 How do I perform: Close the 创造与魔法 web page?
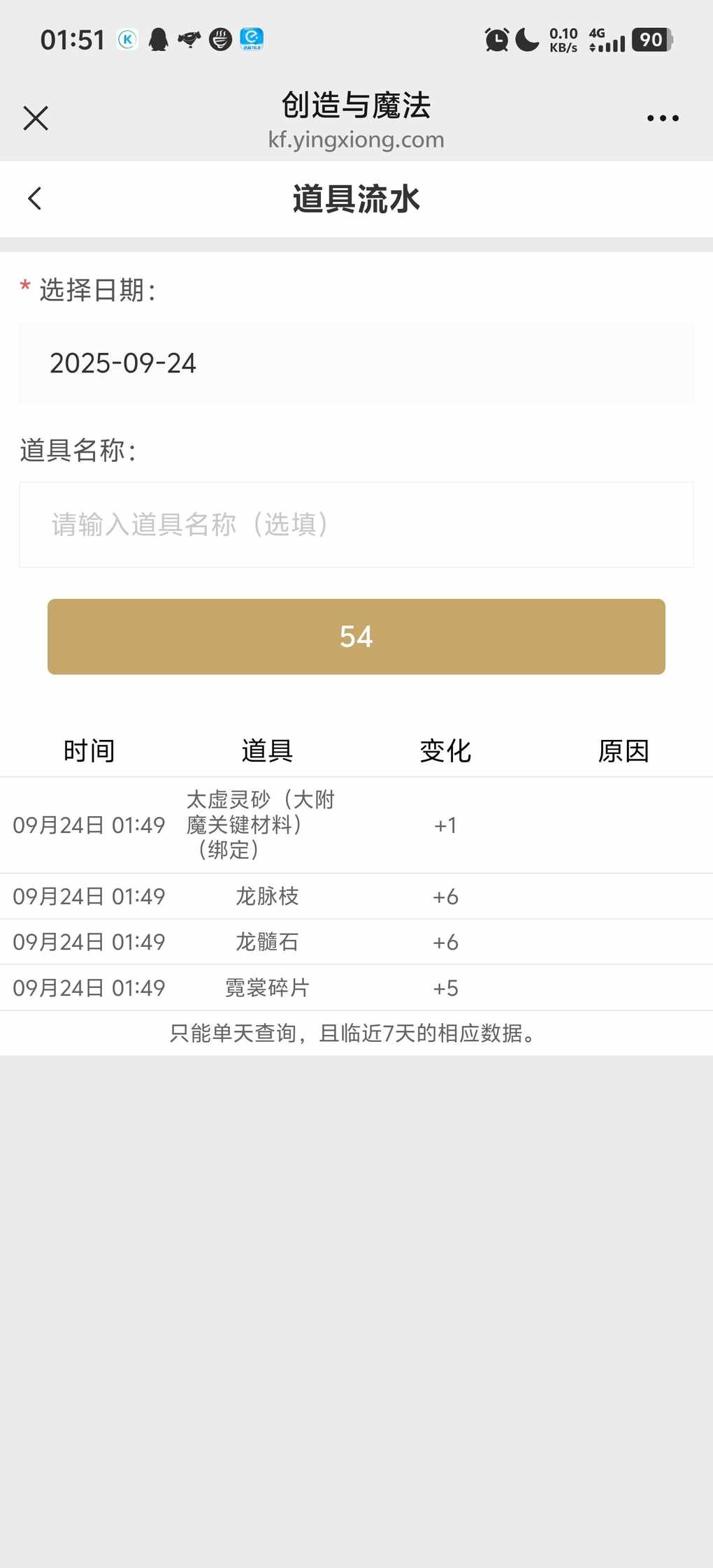[36, 118]
